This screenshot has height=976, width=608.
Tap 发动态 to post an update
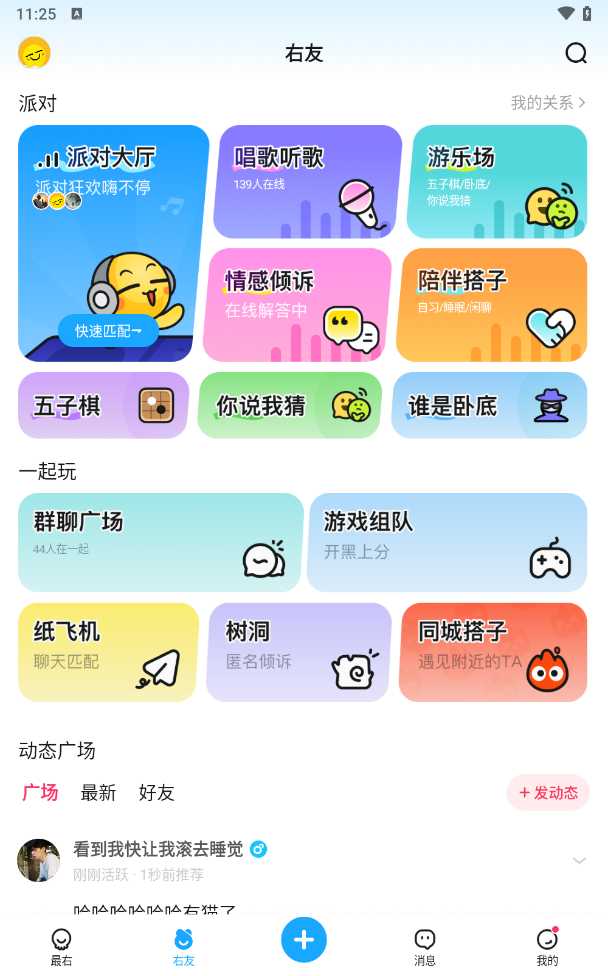pyautogui.click(x=548, y=793)
